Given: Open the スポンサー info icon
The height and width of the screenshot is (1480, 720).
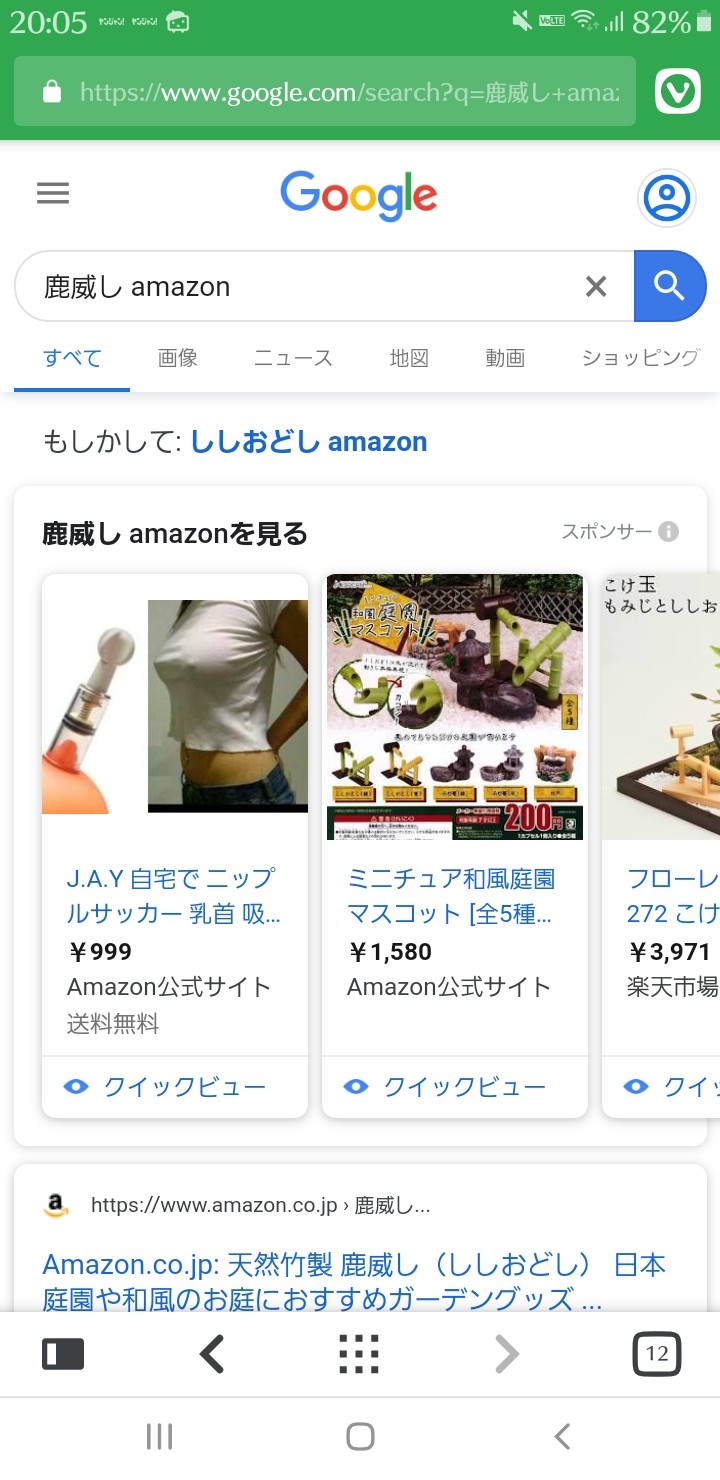Looking at the screenshot, I should click(668, 532).
